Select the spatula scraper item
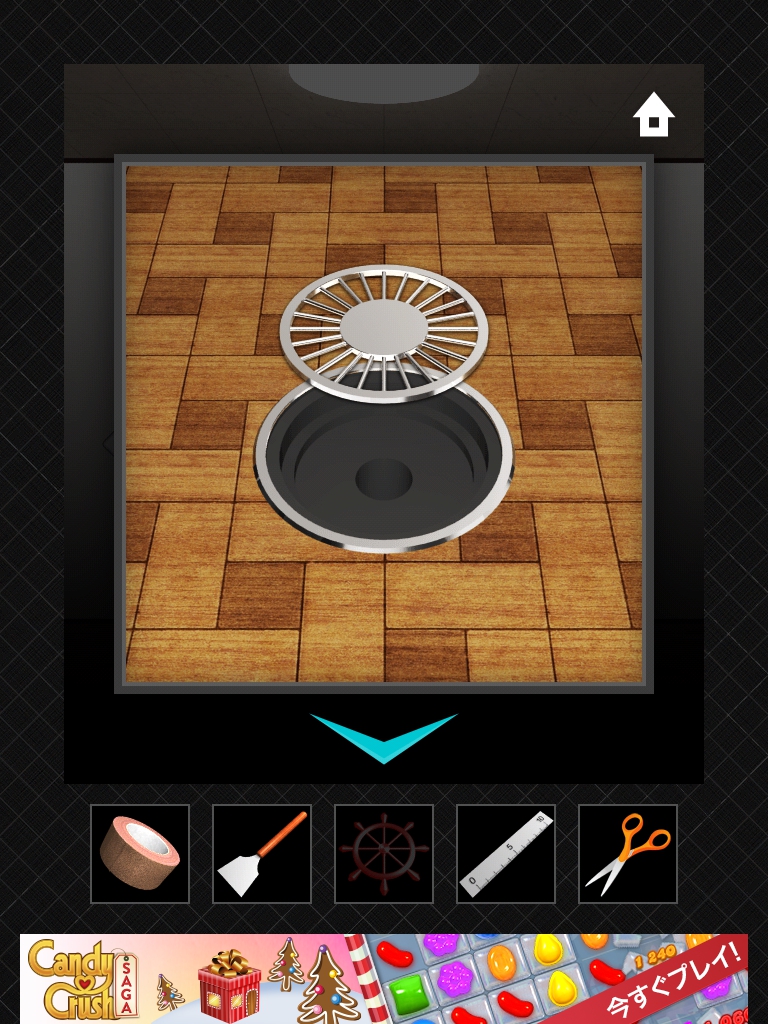768x1024 pixels. pos(262,853)
